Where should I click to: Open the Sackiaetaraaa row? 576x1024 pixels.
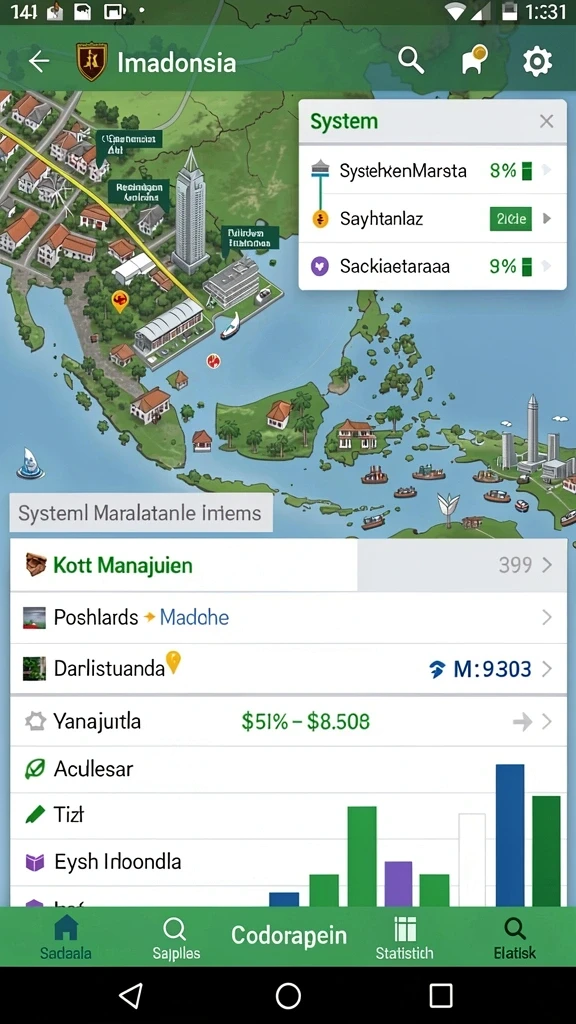pos(432,266)
